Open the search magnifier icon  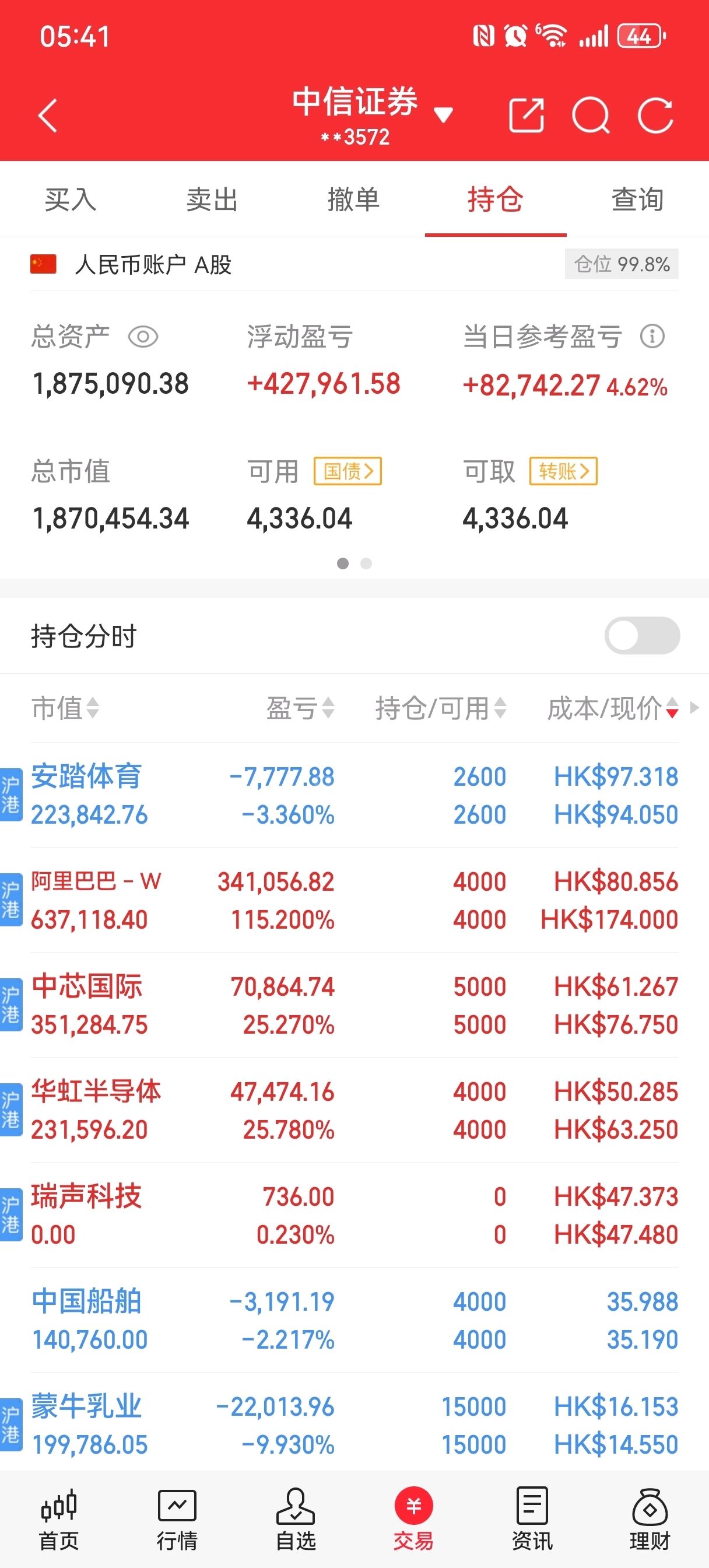pos(590,114)
